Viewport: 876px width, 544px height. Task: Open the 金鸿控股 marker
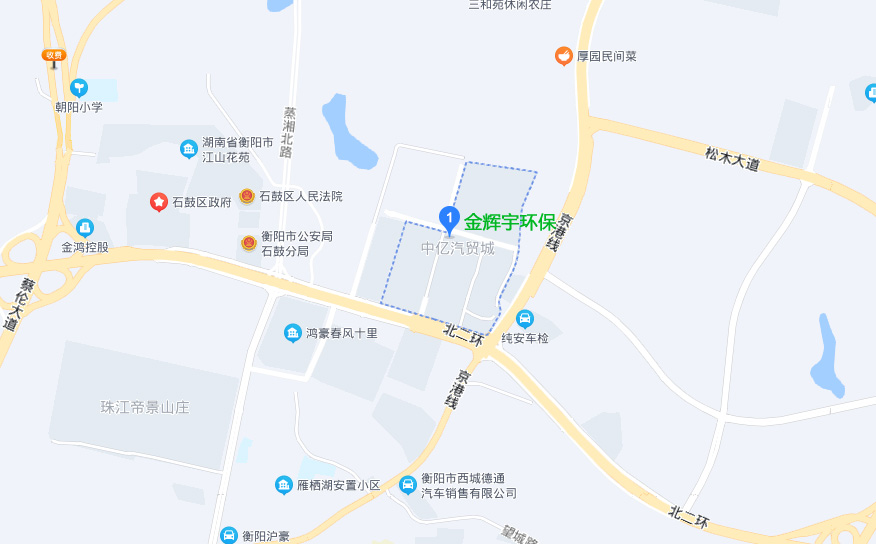pyautogui.click(x=85, y=228)
